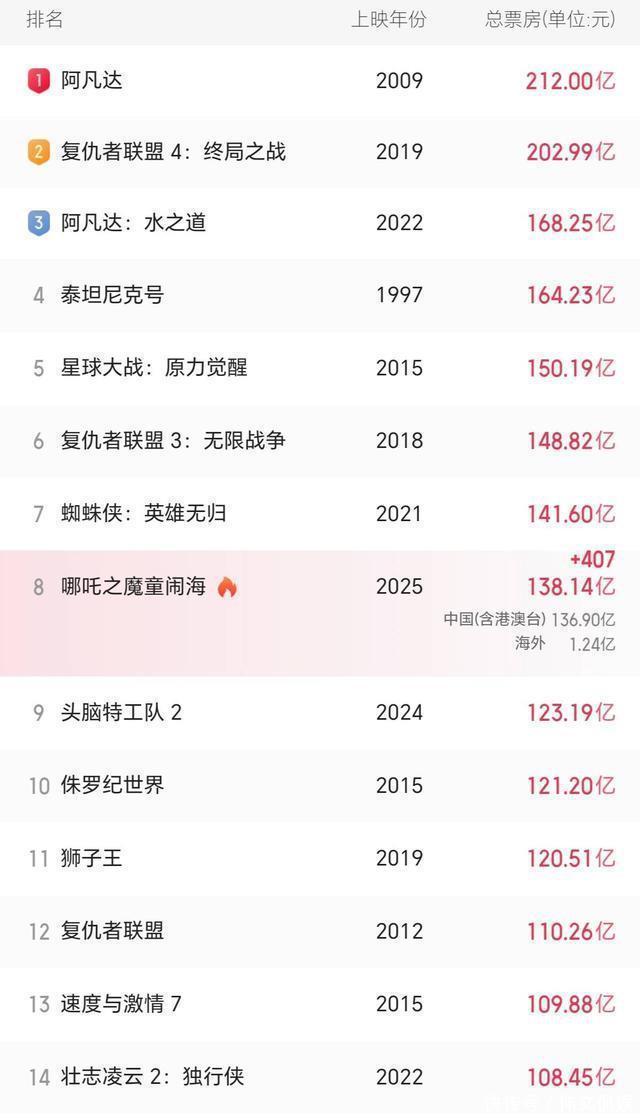Viewport: 640px width, 1118px height.
Task: Tap the 速度与激情 7 row
Action: (x=121, y=1004)
